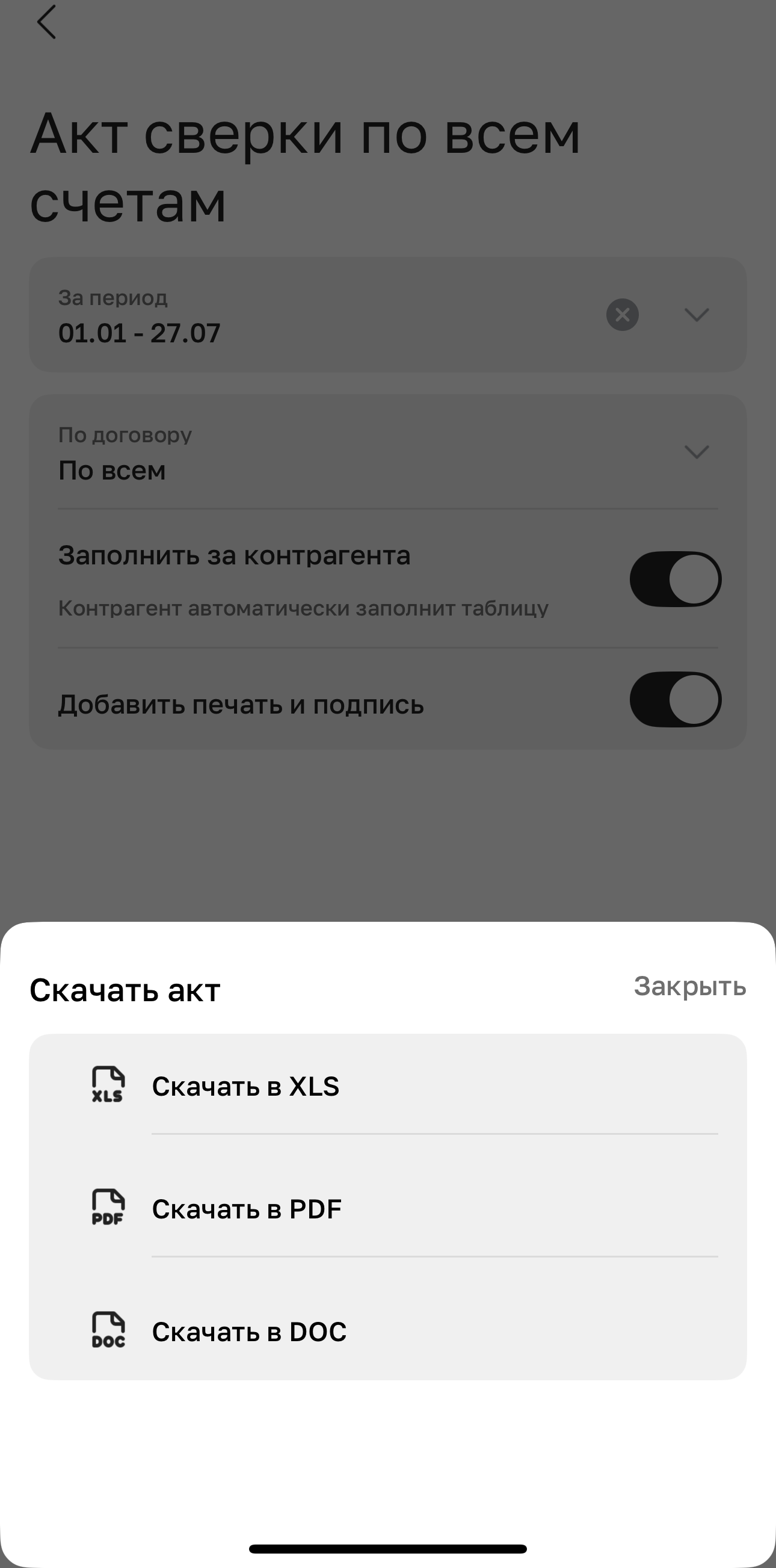Close the download sheet via Закрыть

tap(689, 986)
